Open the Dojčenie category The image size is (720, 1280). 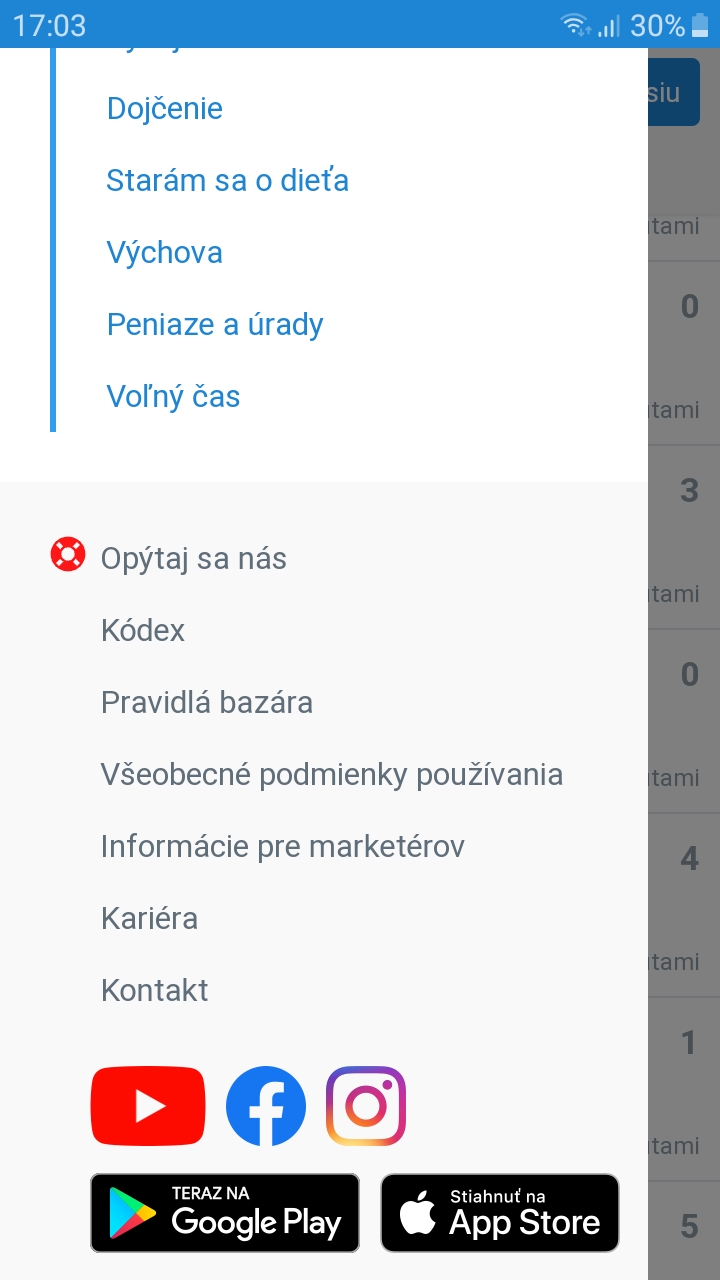click(x=164, y=108)
